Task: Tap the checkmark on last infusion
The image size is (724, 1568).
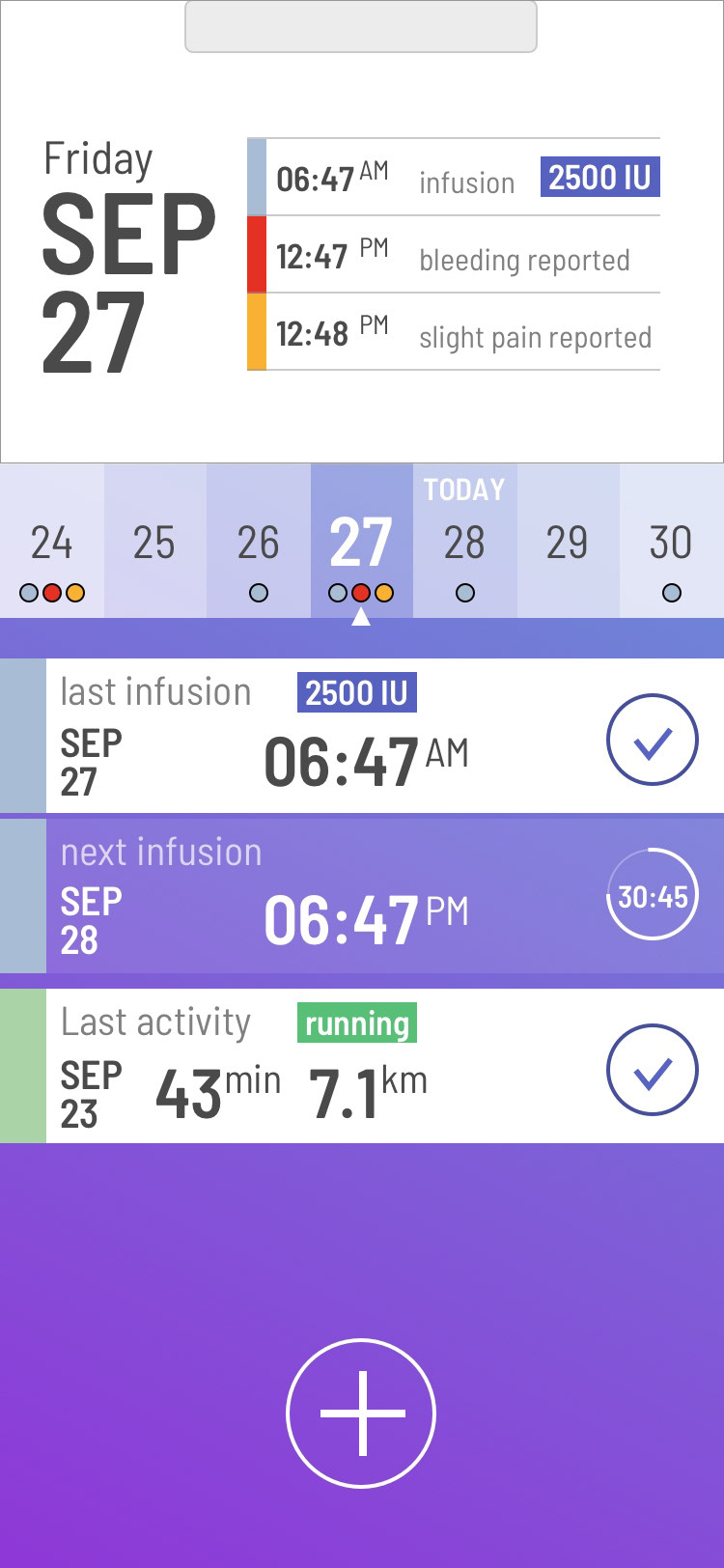Action: (653, 741)
